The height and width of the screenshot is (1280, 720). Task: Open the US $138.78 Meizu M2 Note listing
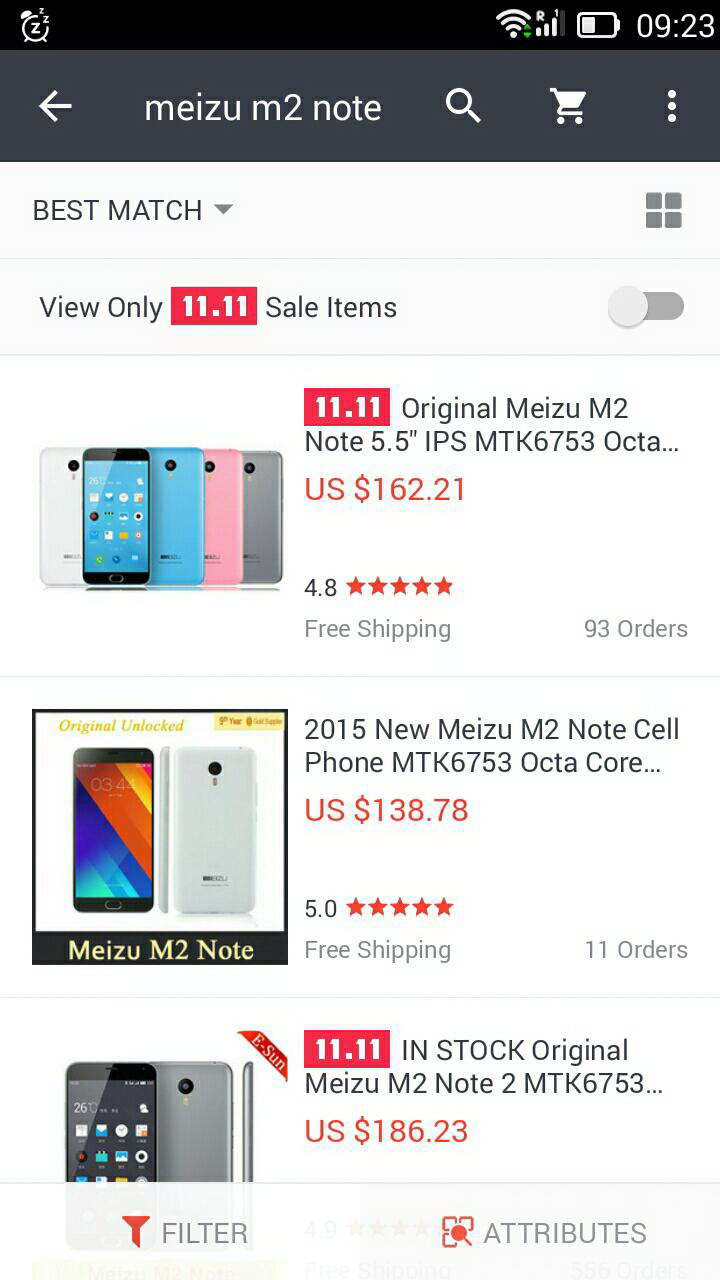coord(360,837)
